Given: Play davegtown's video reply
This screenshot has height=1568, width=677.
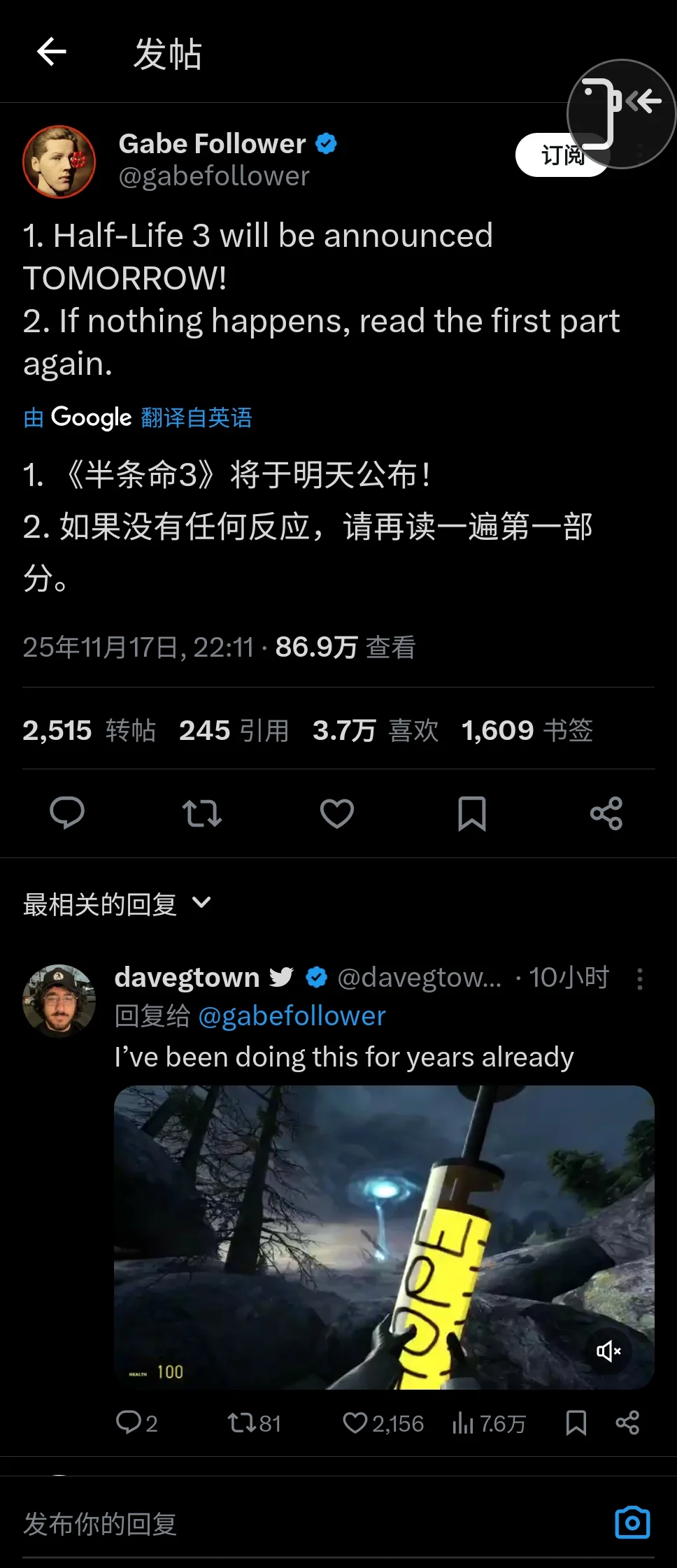Looking at the screenshot, I should 383,1236.
